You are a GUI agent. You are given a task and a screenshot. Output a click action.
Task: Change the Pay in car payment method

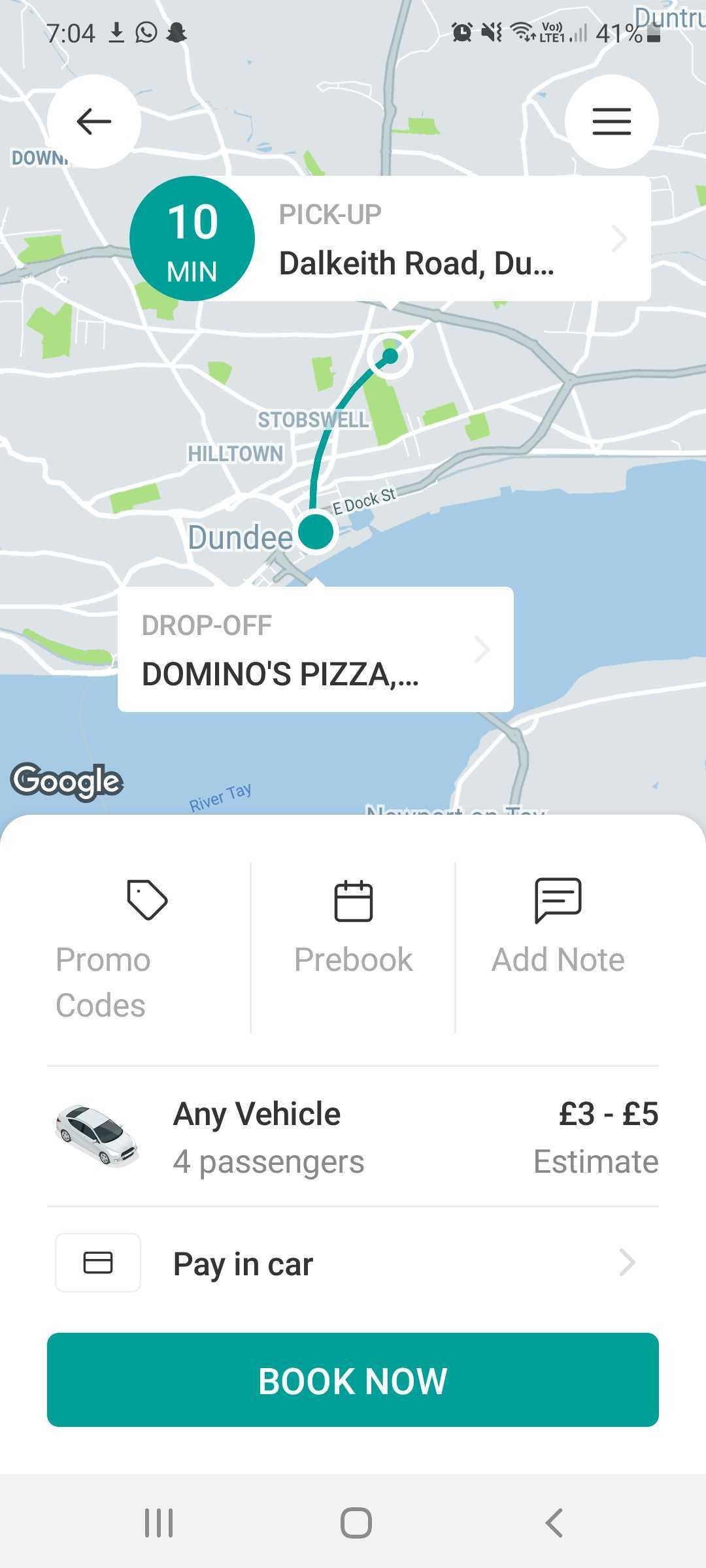tap(353, 1263)
